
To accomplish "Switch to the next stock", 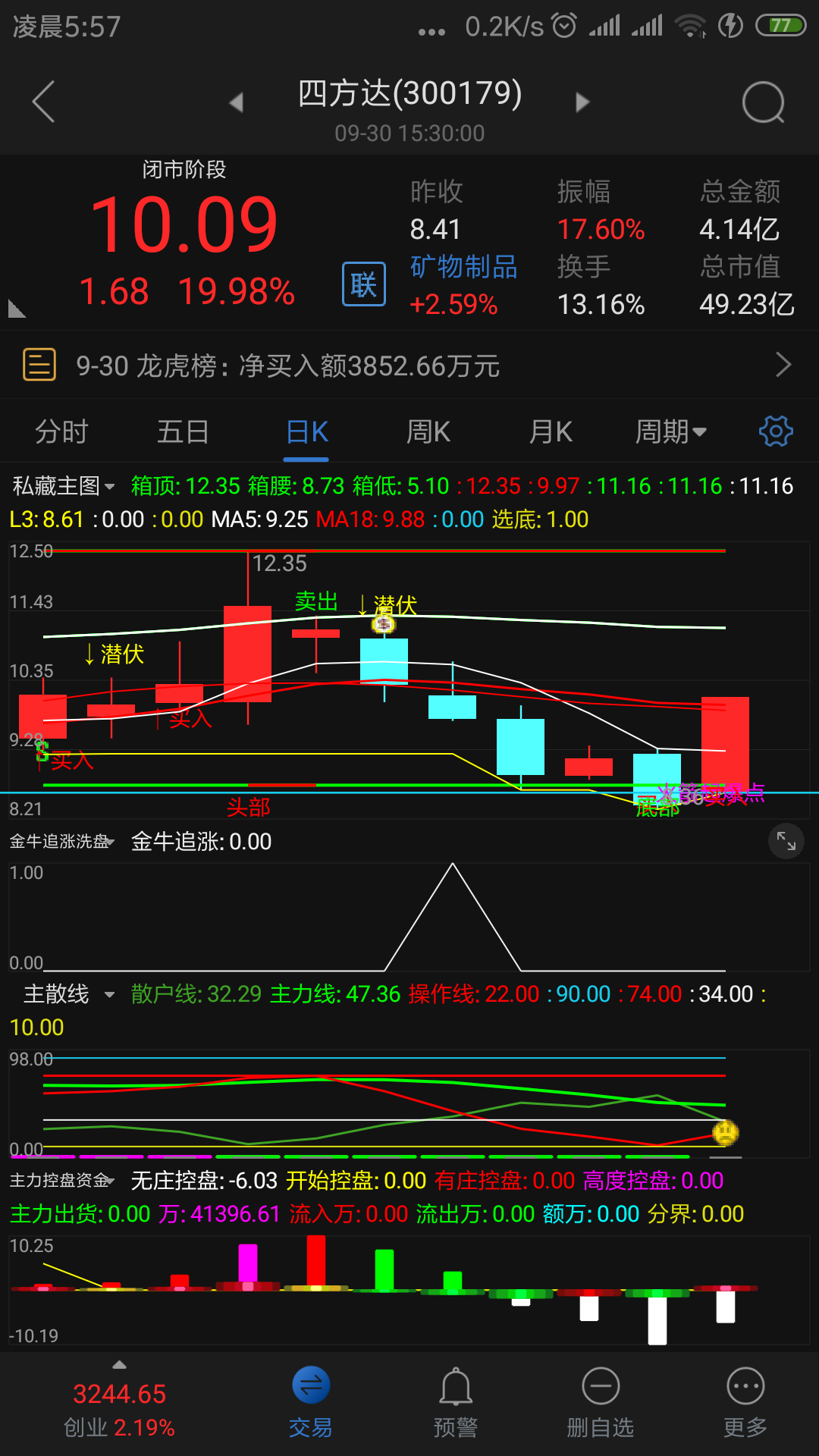I will point(582,102).
